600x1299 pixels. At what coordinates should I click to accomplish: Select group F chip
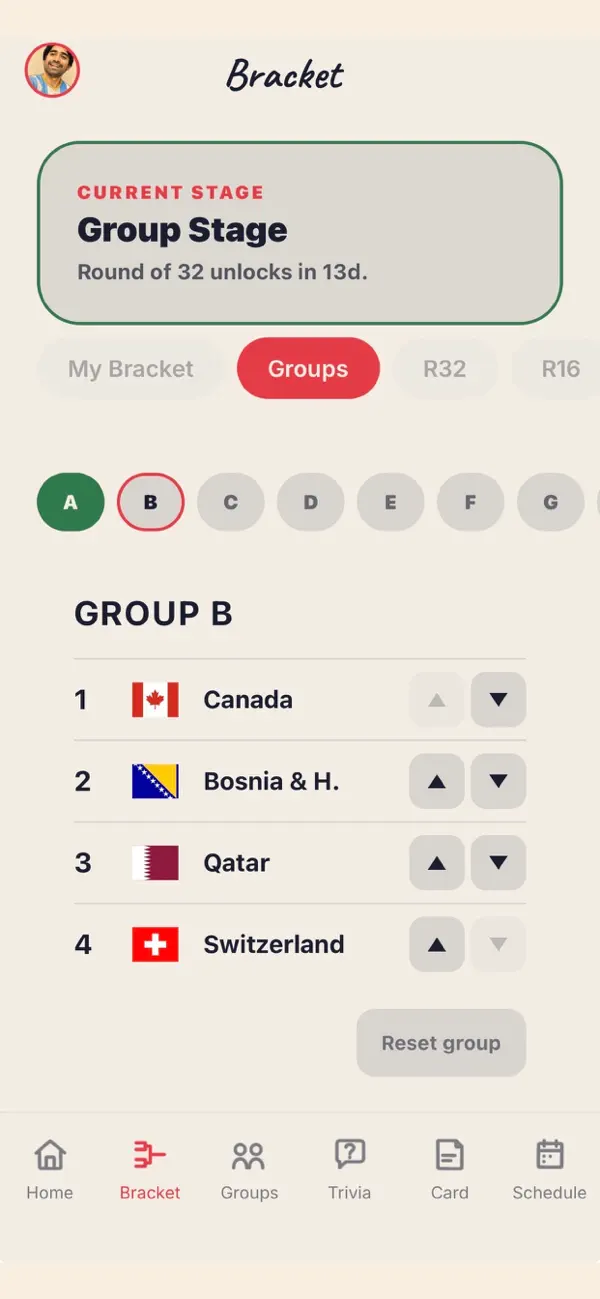[471, 502]
